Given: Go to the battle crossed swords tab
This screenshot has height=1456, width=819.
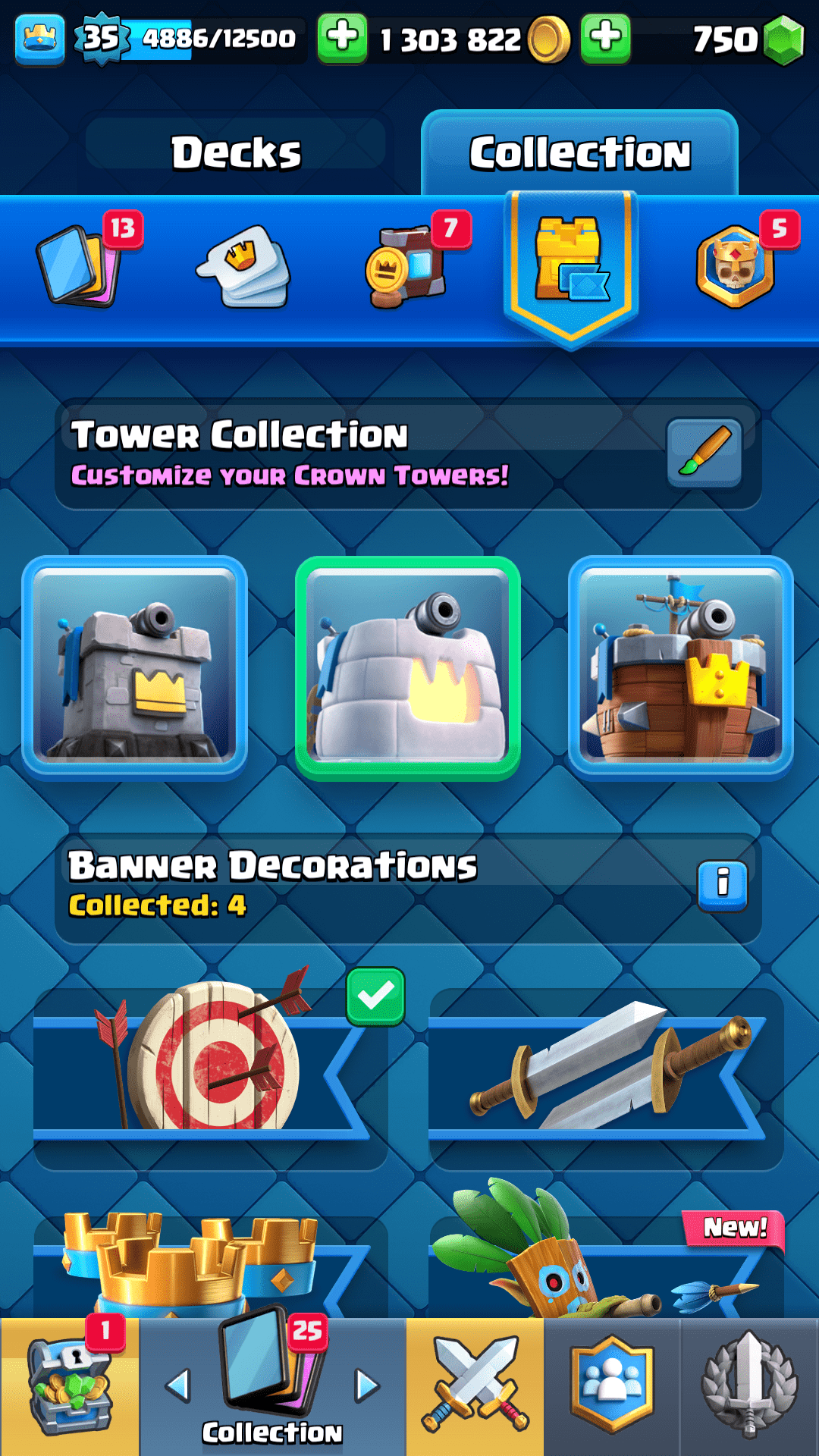Looking at the screenshot, I should [x=475, y=1388].
